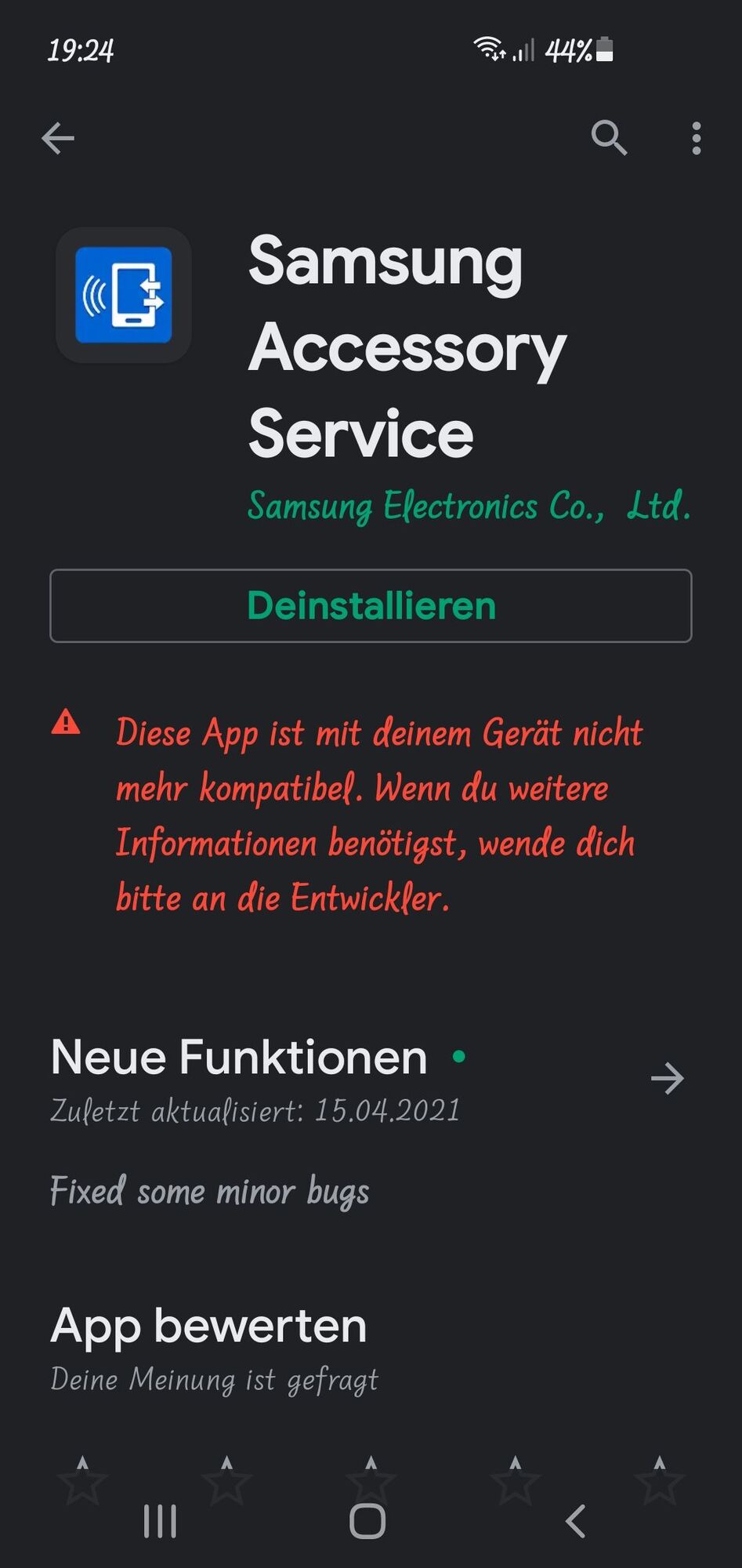Tap Deinstallieren to remove the app
Screen dimensions: 742x1568
pyautogui.click(x=371, y=604)
